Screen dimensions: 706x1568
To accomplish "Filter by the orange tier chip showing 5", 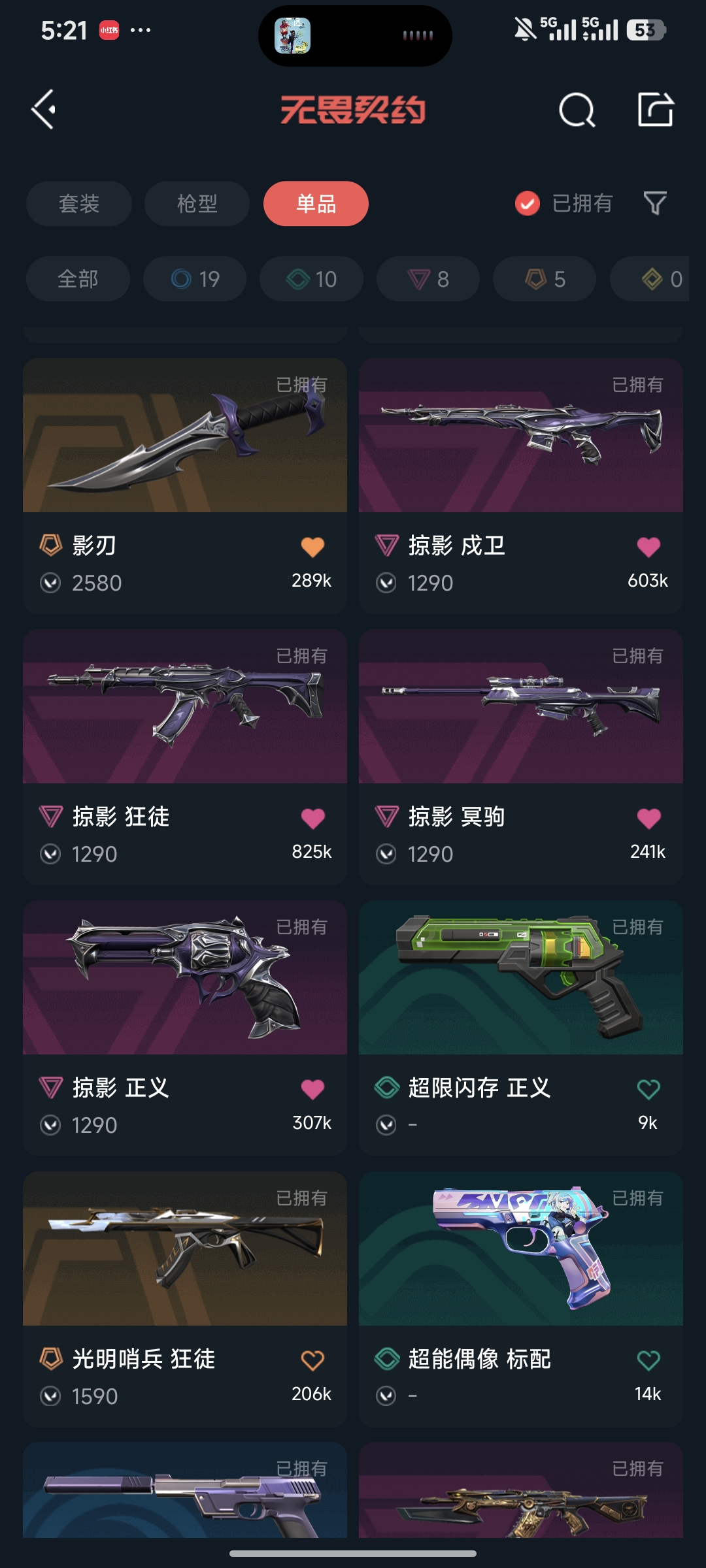I will coord(545,279).
